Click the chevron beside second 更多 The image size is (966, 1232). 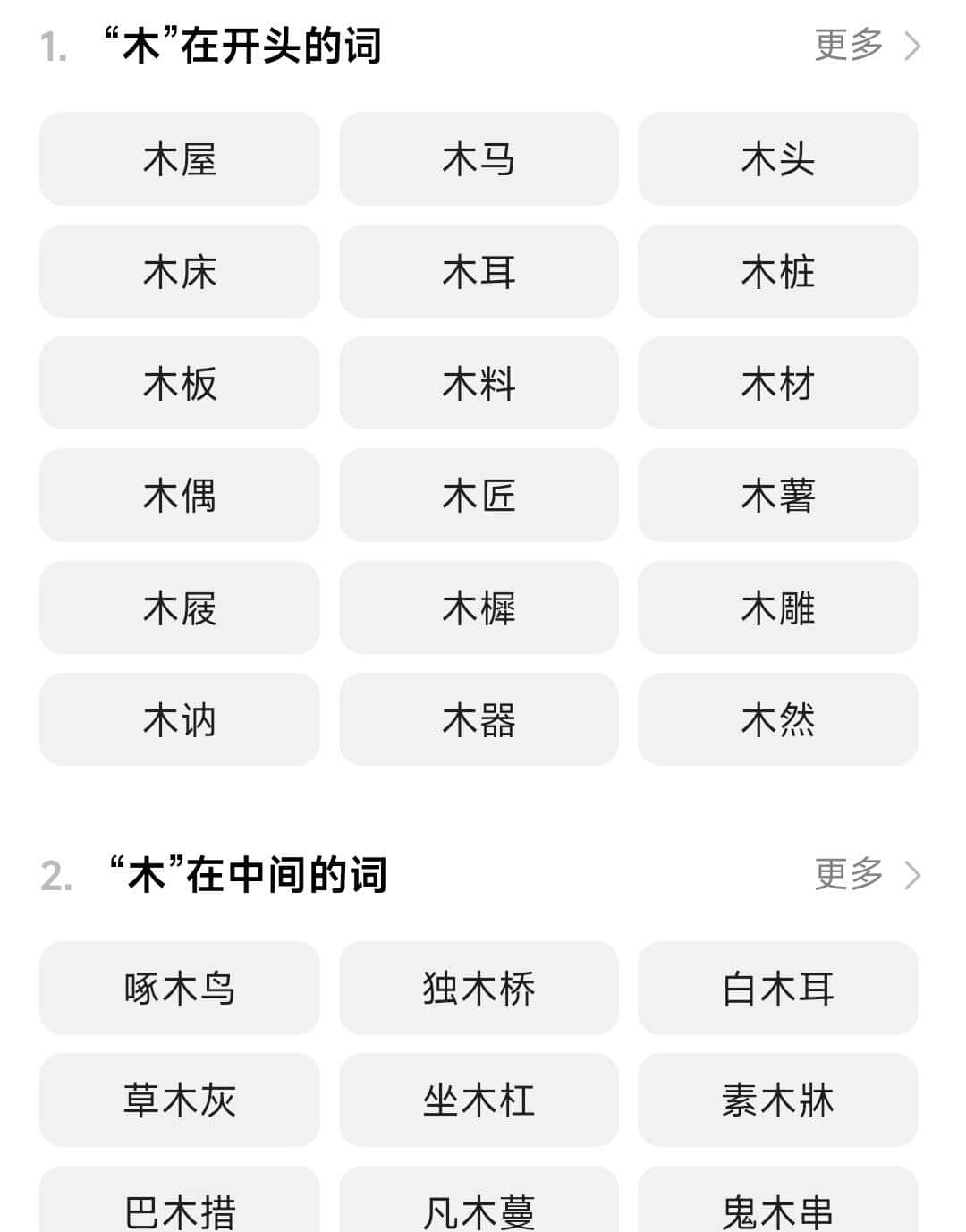click(x=913, y=875)
